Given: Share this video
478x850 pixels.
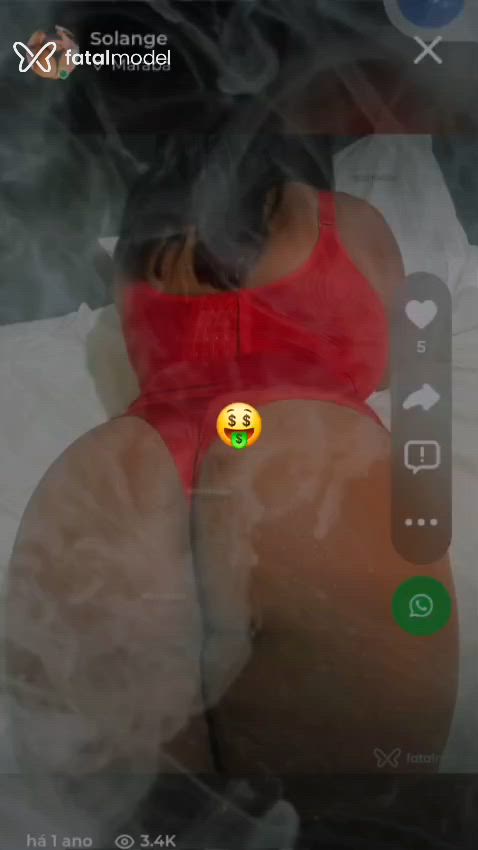Looking at the screenshot, I should (421, 397).
